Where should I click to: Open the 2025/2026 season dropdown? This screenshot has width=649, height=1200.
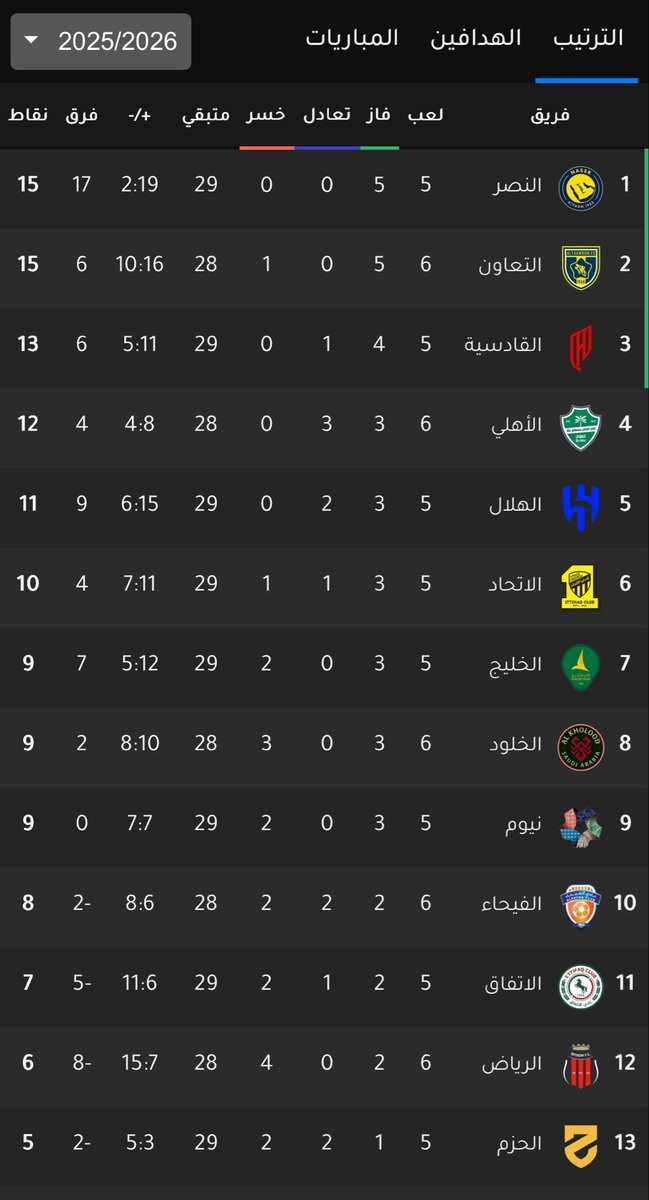(101, 41)
